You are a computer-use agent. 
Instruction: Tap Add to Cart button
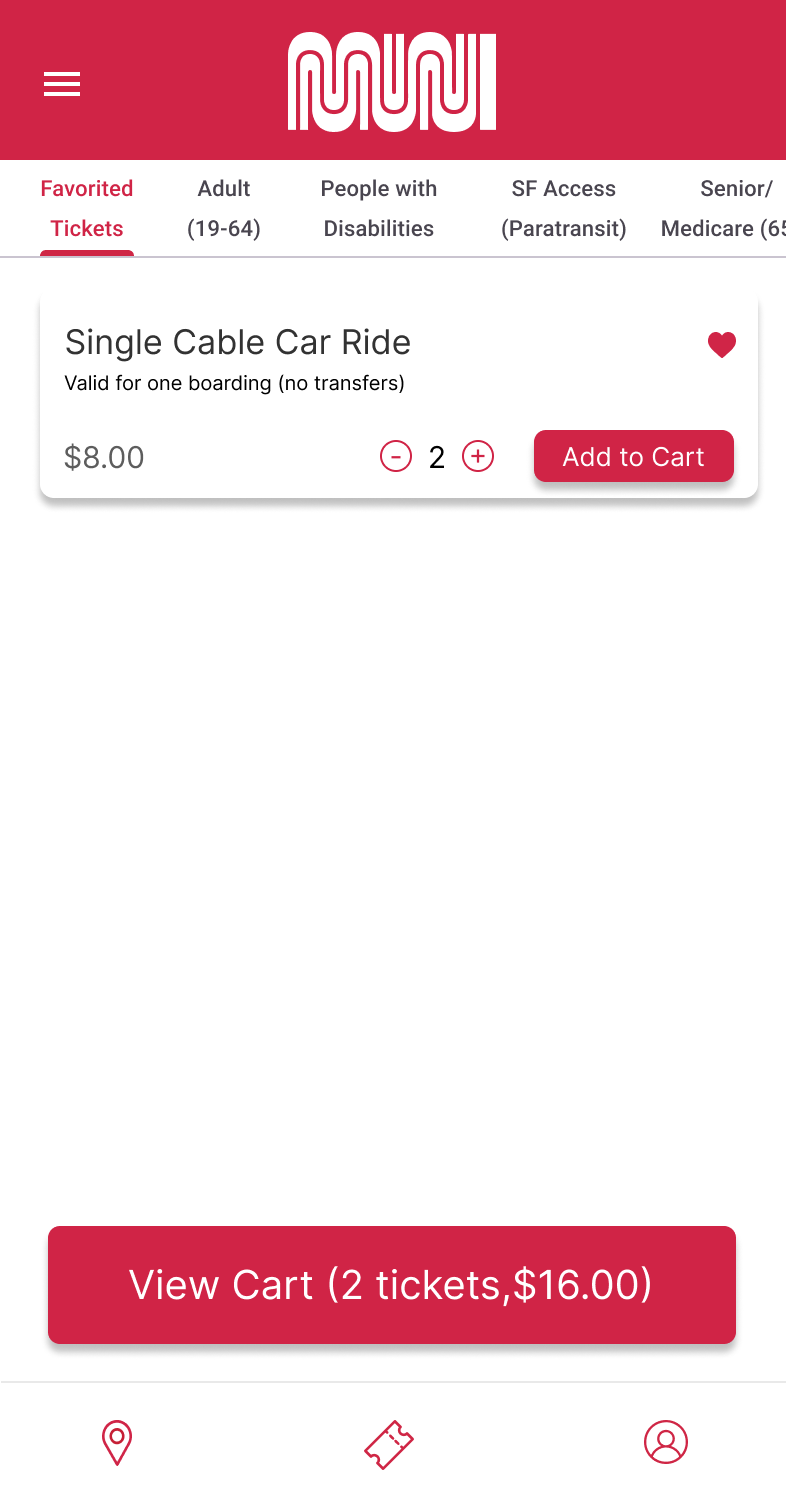tap(634, 456)
